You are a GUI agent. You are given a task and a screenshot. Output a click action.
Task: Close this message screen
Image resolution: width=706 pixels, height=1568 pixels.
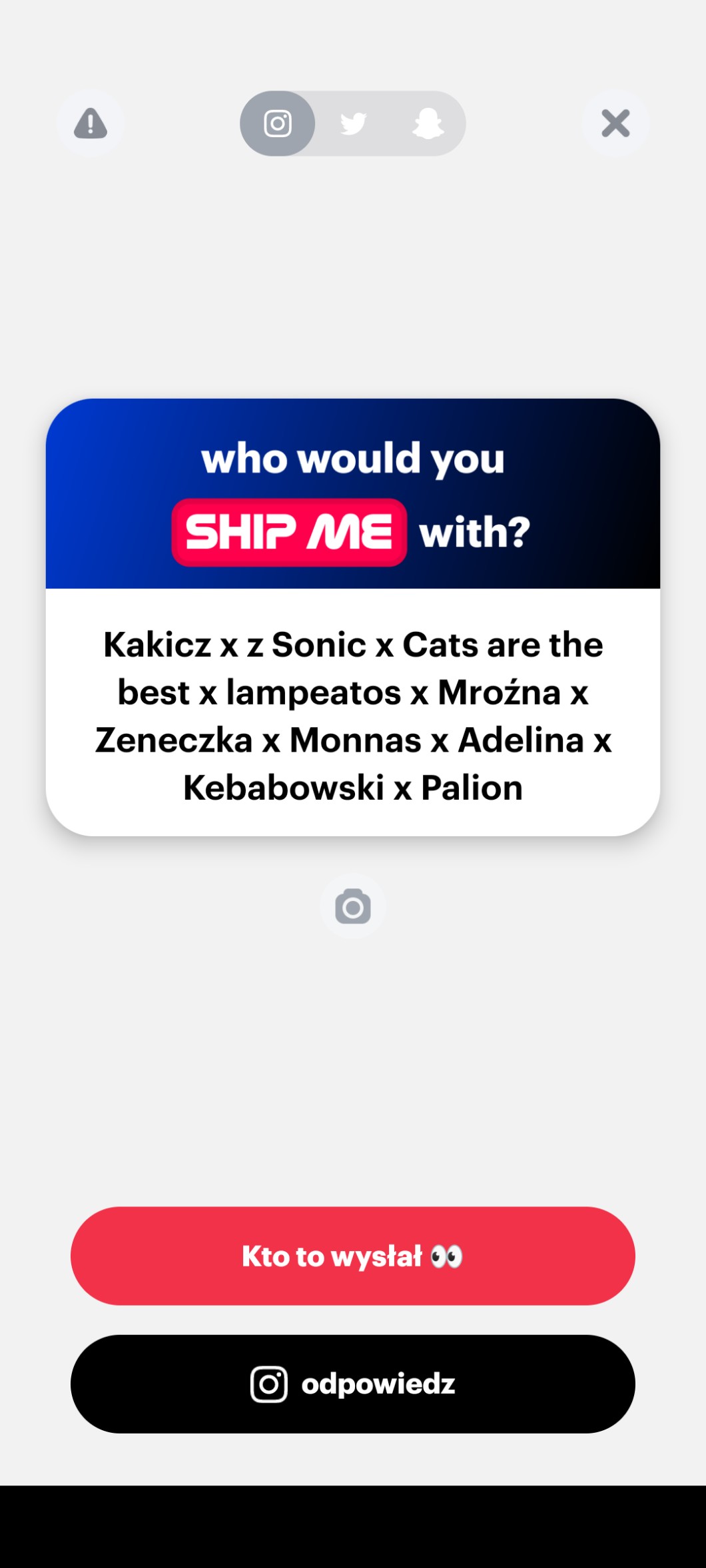click(x=615, y=123)
